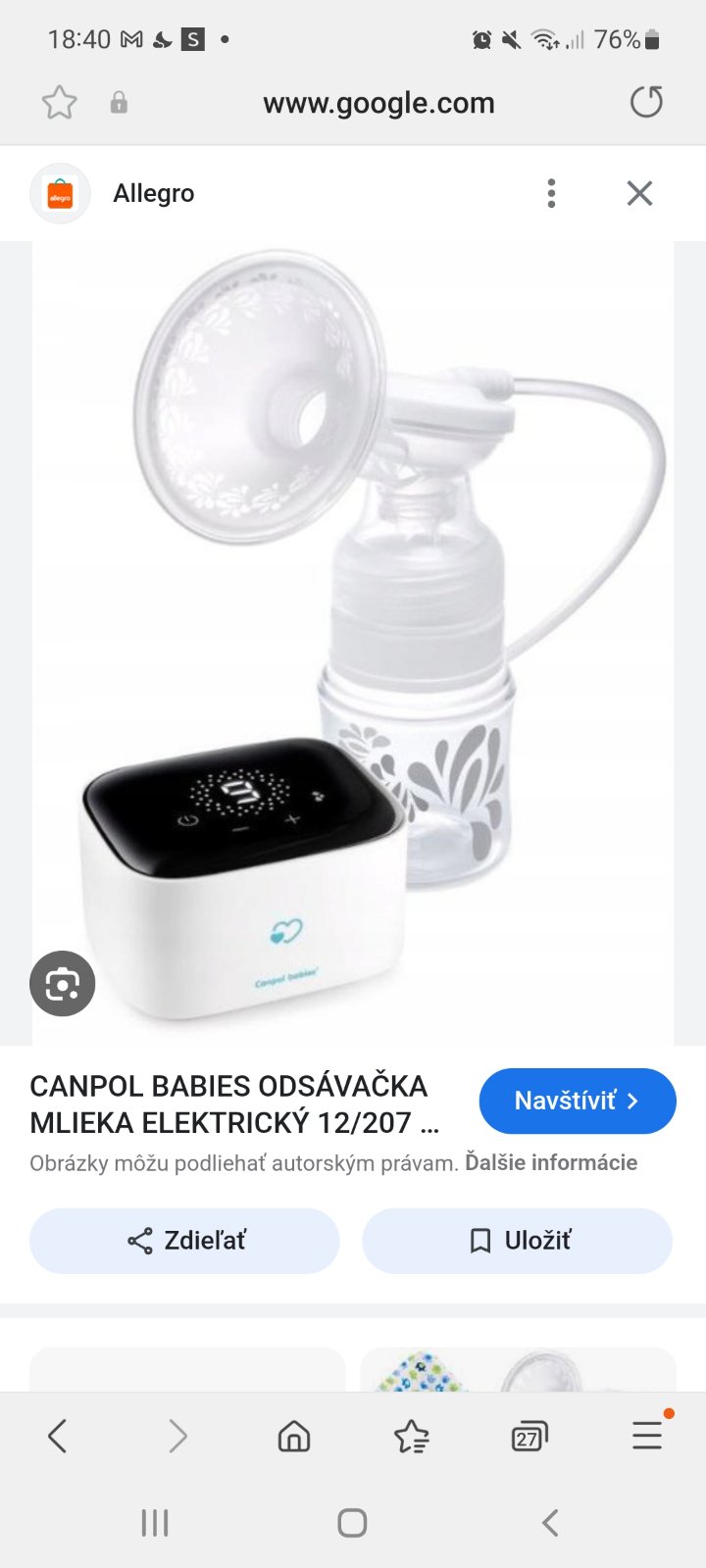Screen dimensions: 706x1568
Task: Open the browser bookmarks list
Action: click(411, 1437)
